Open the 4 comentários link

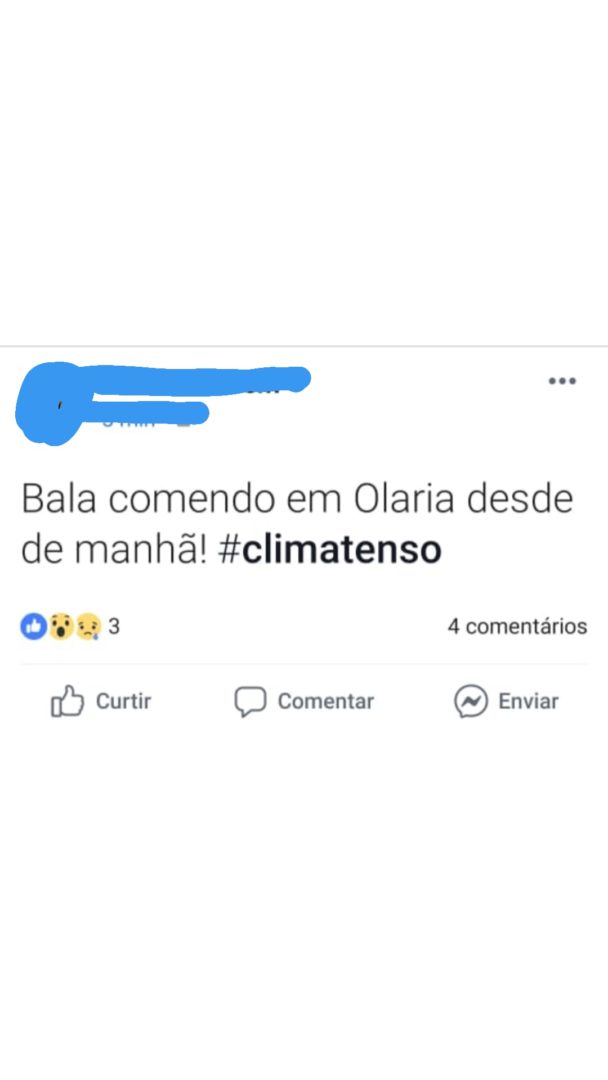(517, 626)
